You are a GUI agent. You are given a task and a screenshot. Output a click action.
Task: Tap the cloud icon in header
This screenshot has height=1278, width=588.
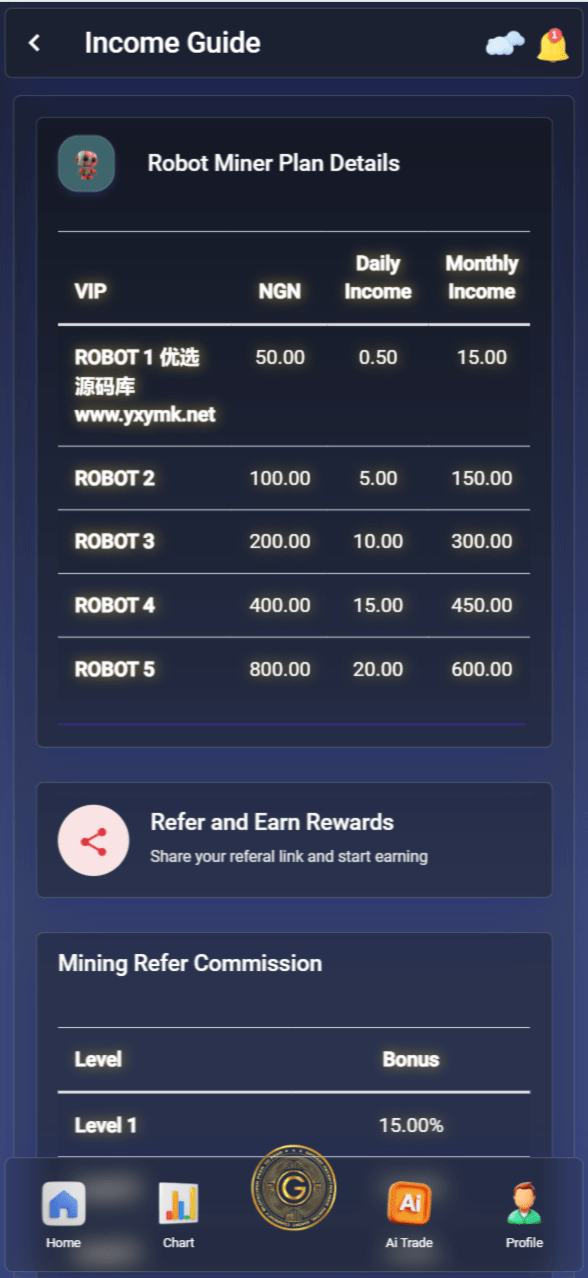(x=505, y=44)
